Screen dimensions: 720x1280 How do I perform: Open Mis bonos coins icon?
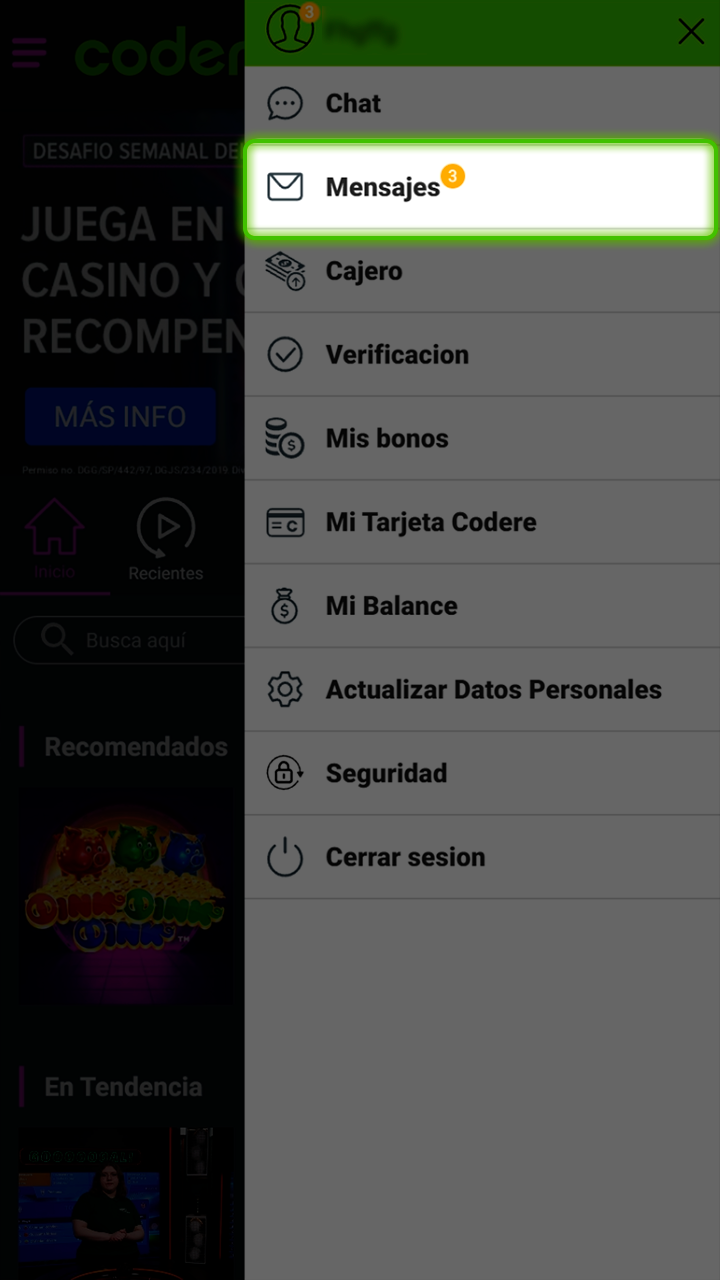click(x=285, y=438)
